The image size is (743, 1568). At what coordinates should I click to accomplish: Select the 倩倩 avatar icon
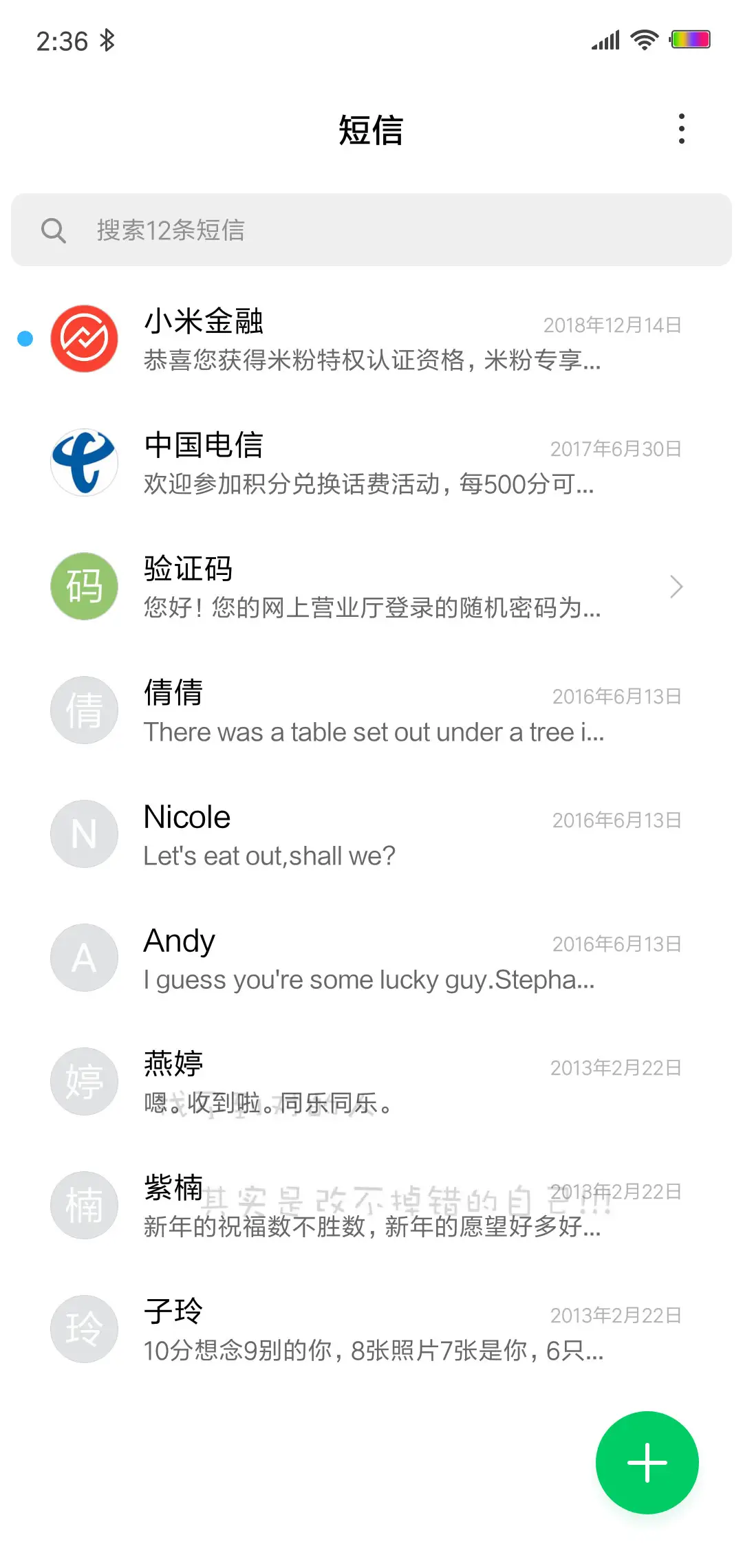(x=84, y=710)
